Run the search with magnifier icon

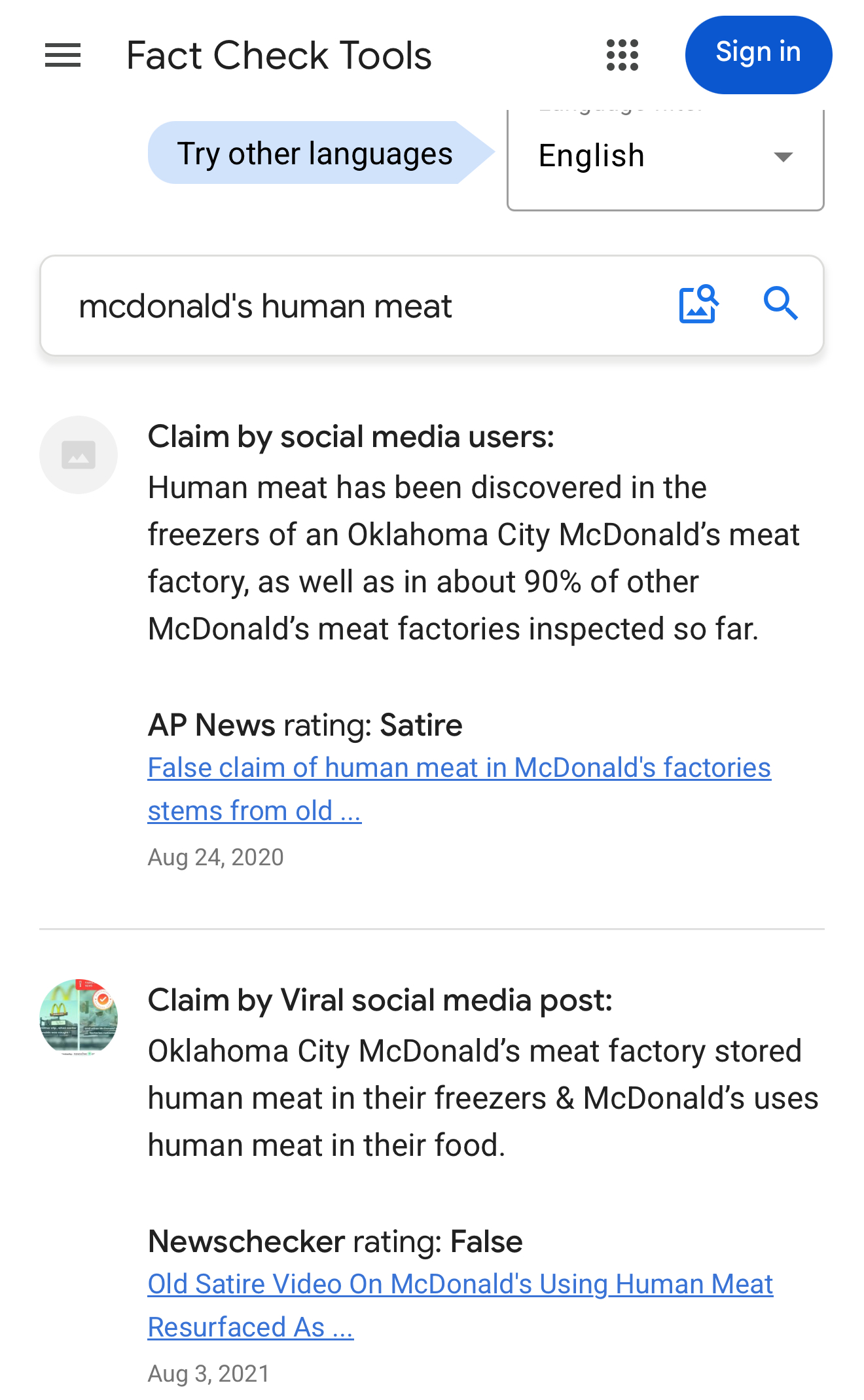pyautogui.click(x=780, y=304)
